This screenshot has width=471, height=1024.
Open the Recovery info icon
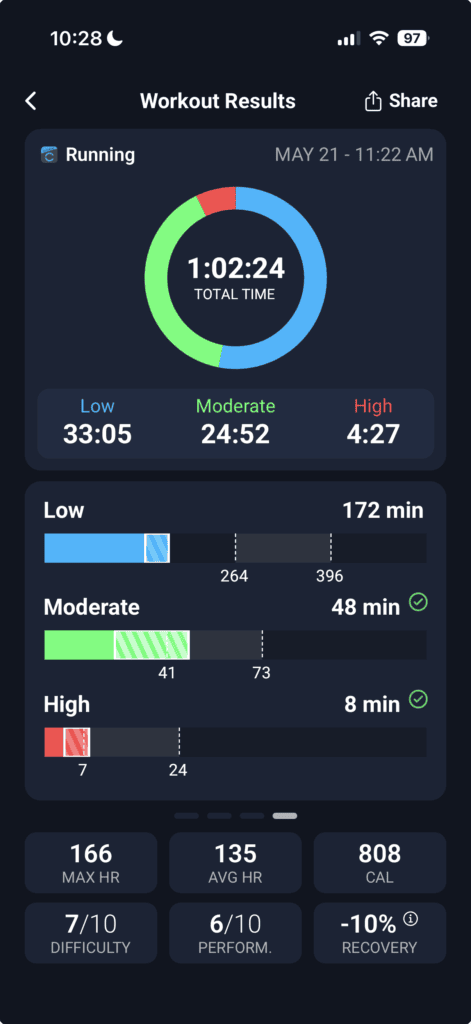click(411, 920)
